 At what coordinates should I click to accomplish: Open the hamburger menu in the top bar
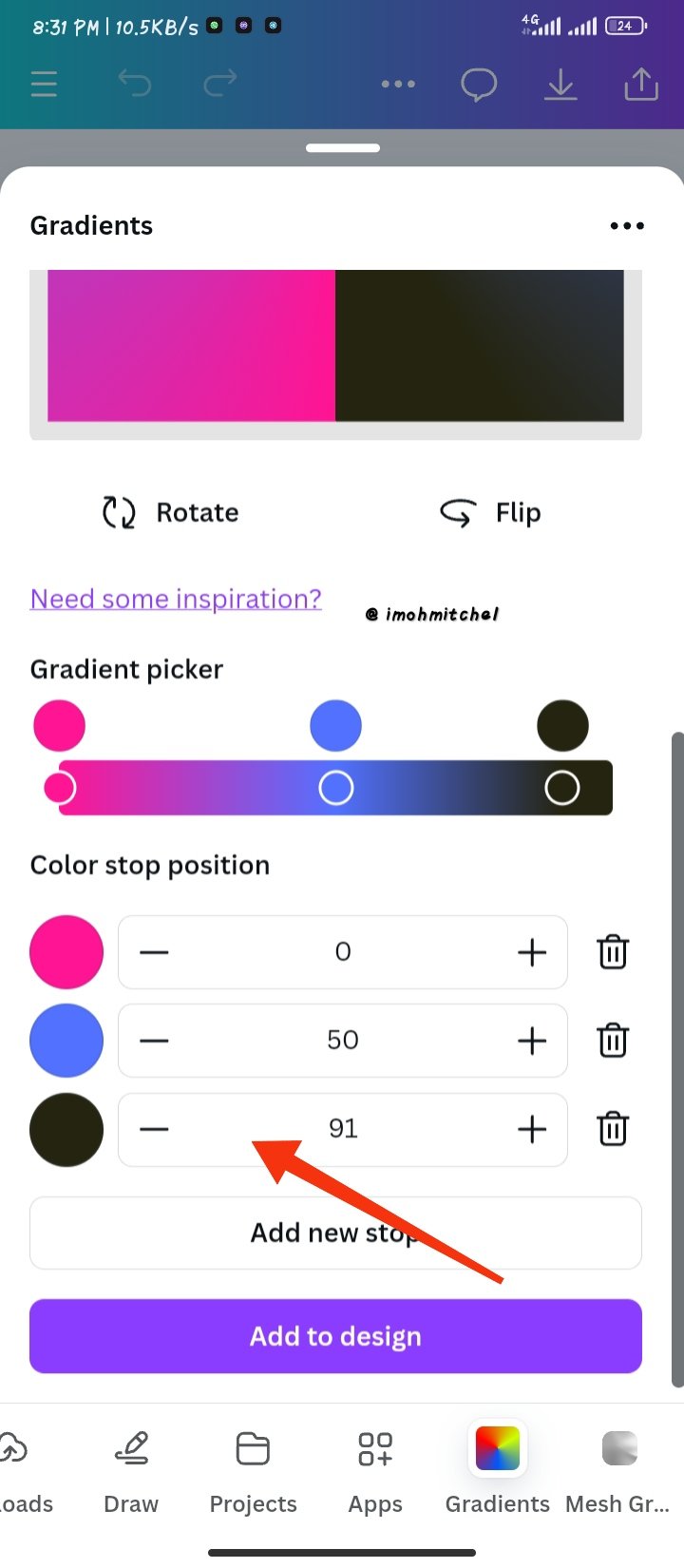click(x=44, y=85)
